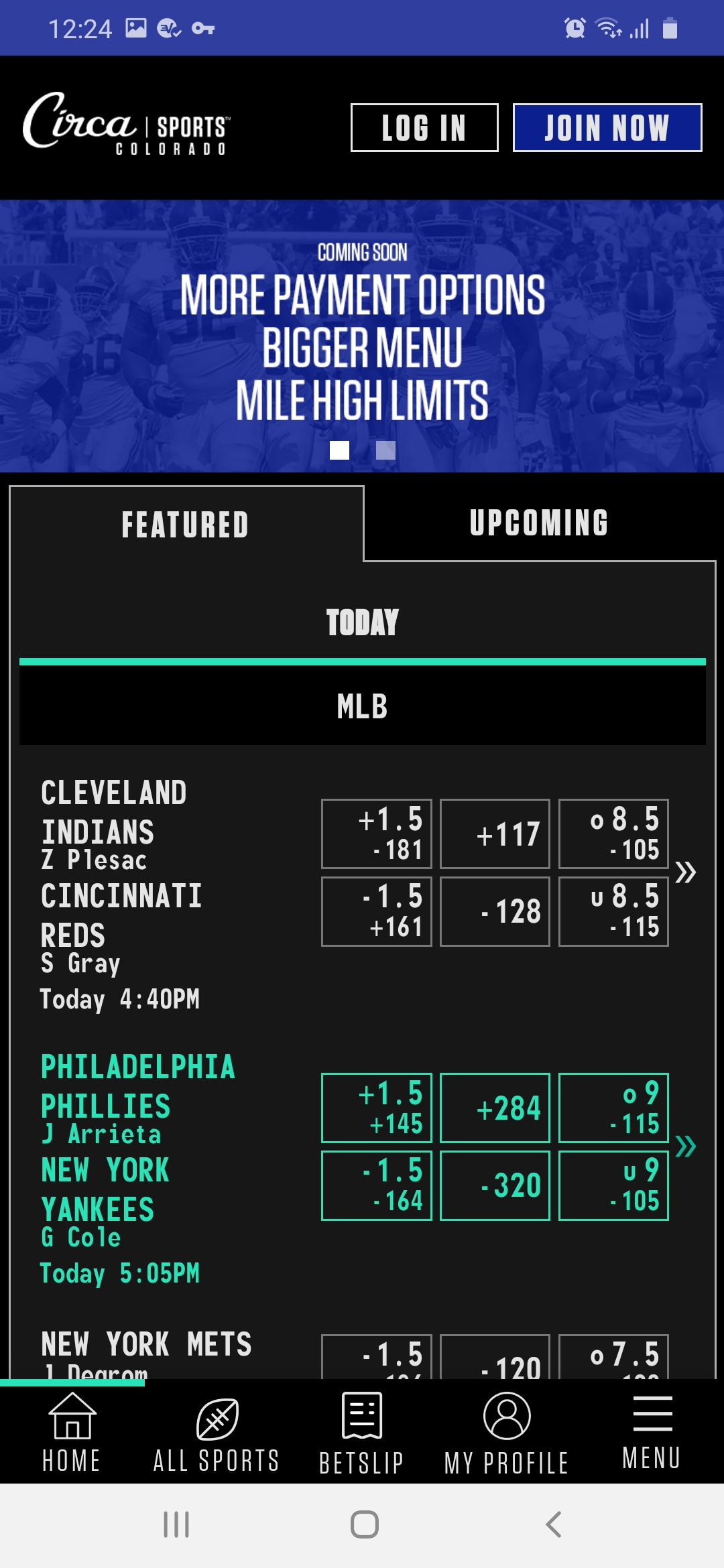
Task: Show the second banner slide indicator
Action: pyautogui.click(x=385, y=450)
